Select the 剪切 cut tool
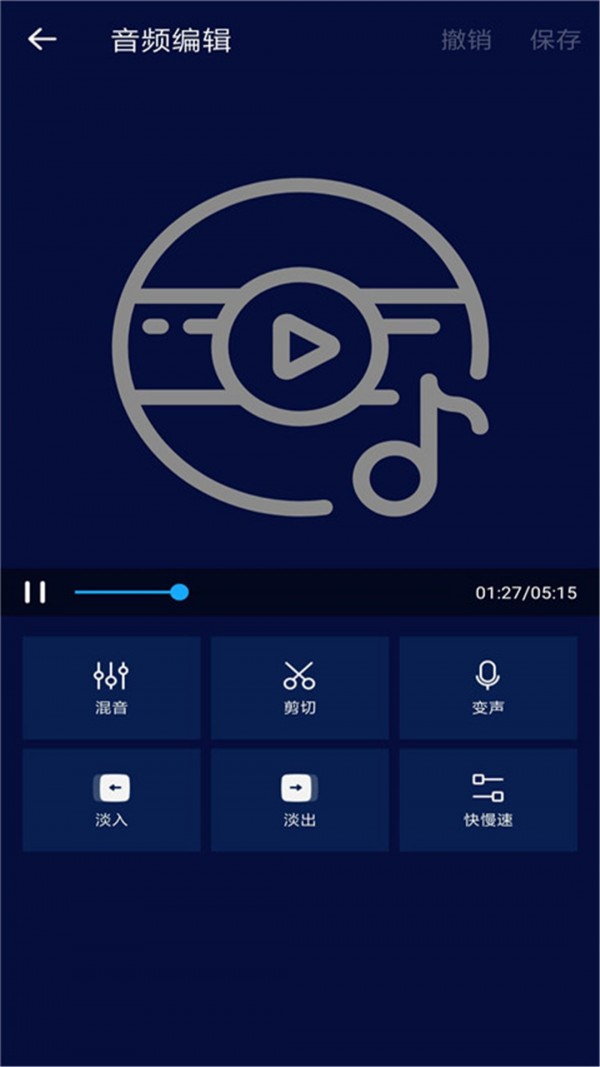Screen dimensions: 600x1067 299,688
